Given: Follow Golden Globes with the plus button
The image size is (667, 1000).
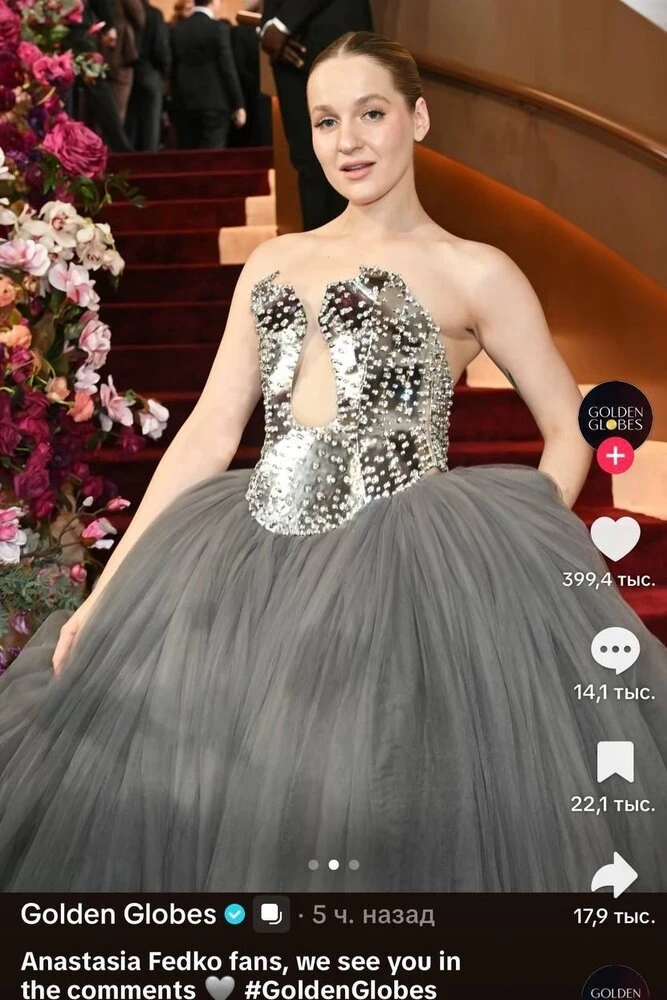Looking at the screenshot, I should [x=615, y=457].
